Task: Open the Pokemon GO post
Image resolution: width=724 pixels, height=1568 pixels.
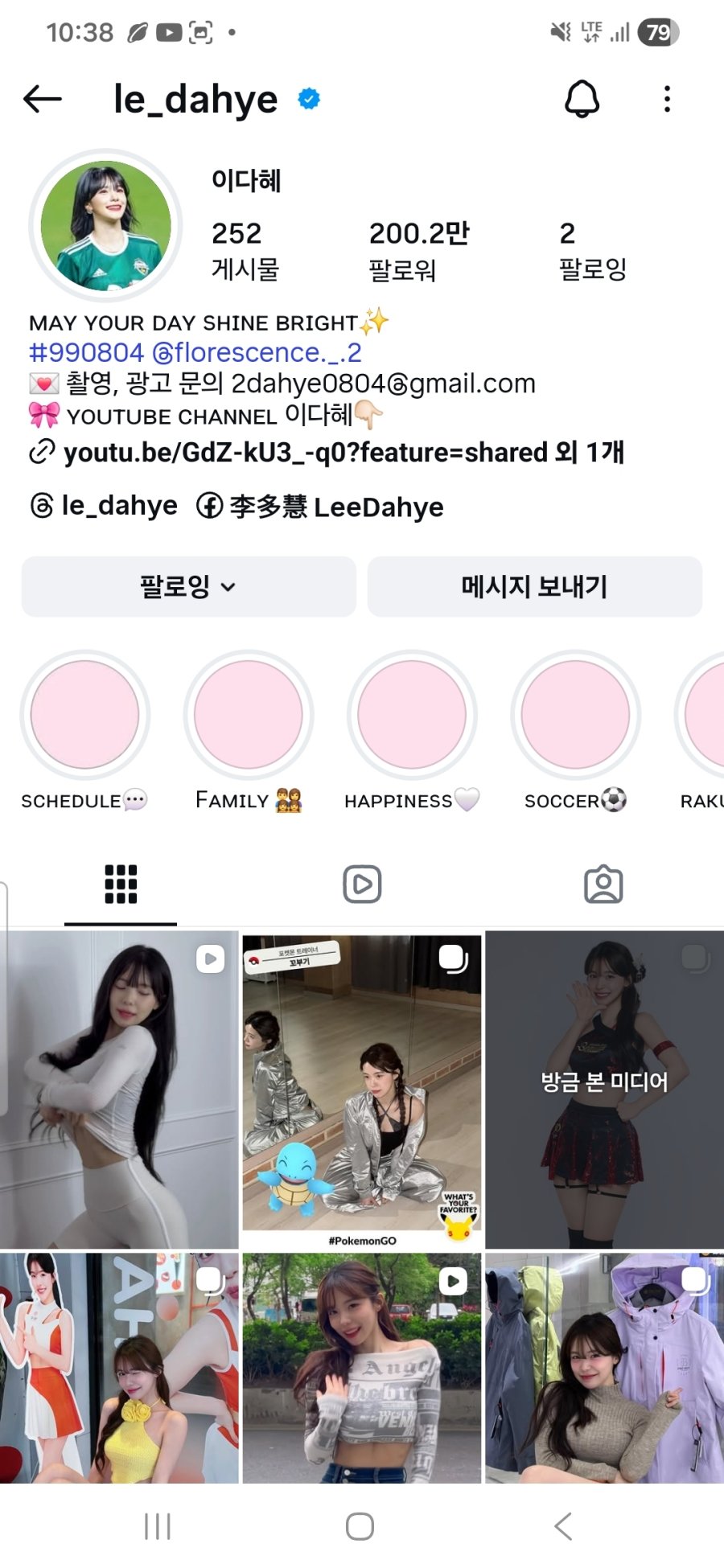Action: tap(362, 1089)
